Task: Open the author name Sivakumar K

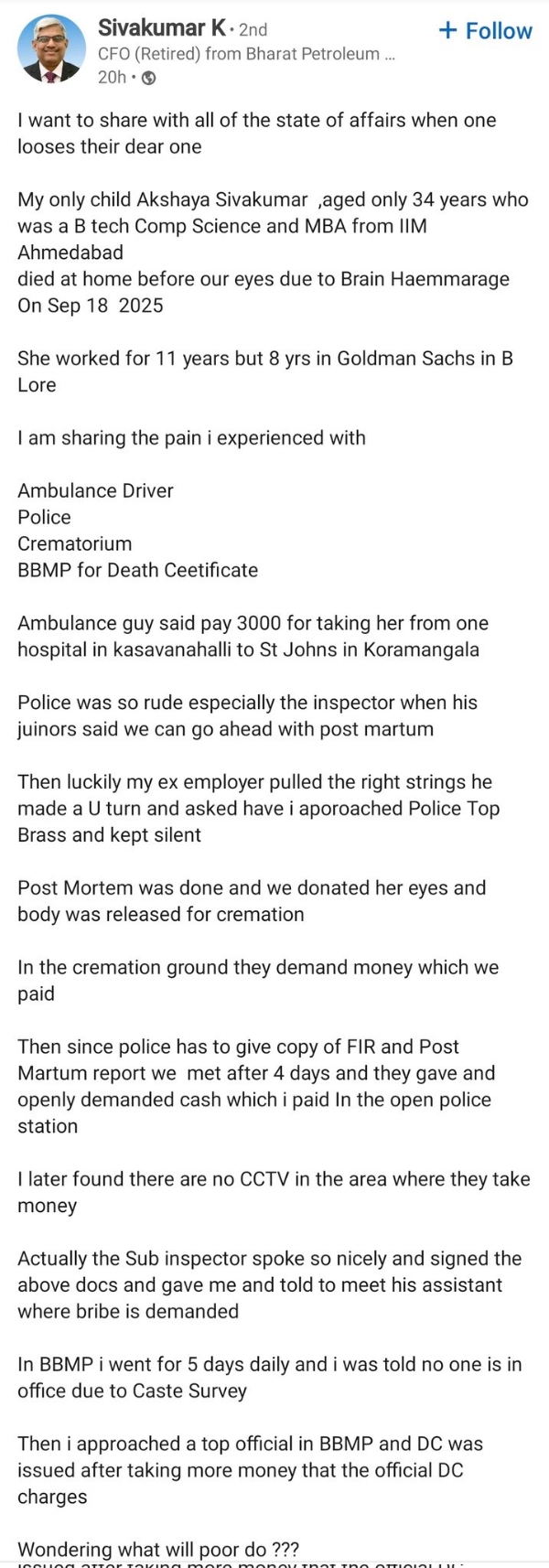Action: (x=161, y=28)
